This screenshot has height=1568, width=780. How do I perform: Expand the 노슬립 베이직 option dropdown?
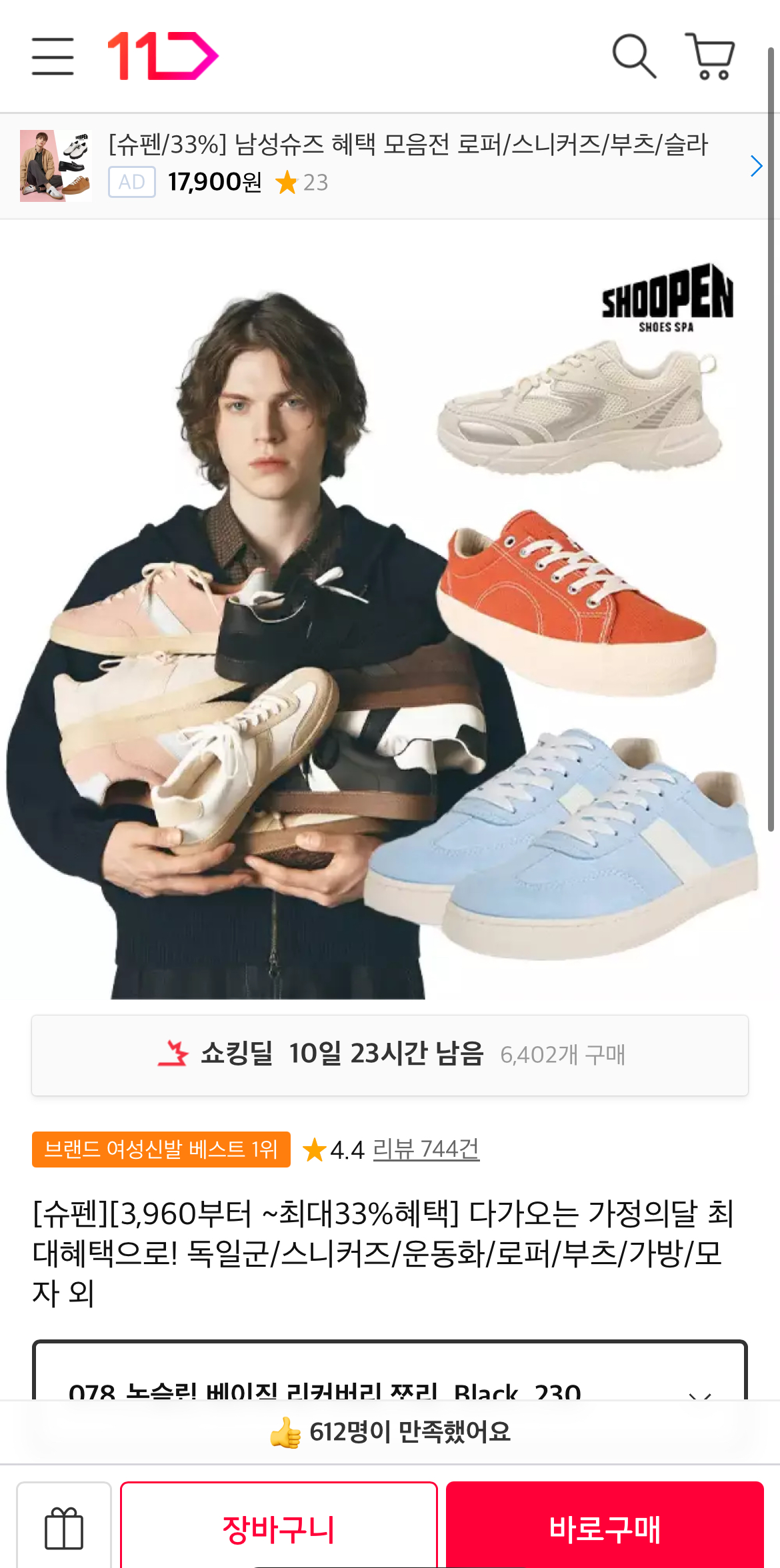click(390, 1371)
